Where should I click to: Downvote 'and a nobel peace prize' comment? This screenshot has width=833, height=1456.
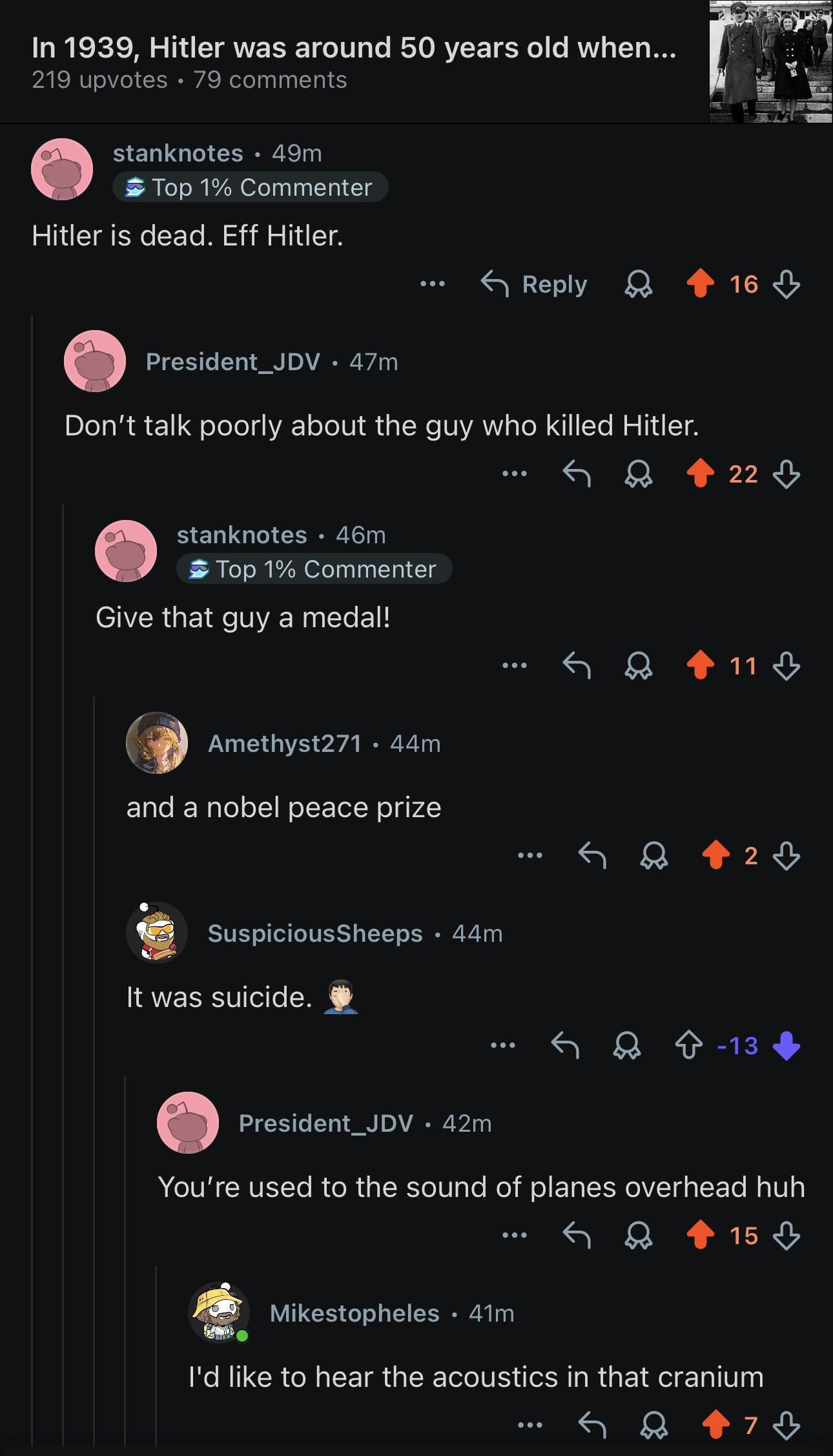pyautogui.click(x=787, y=856)
